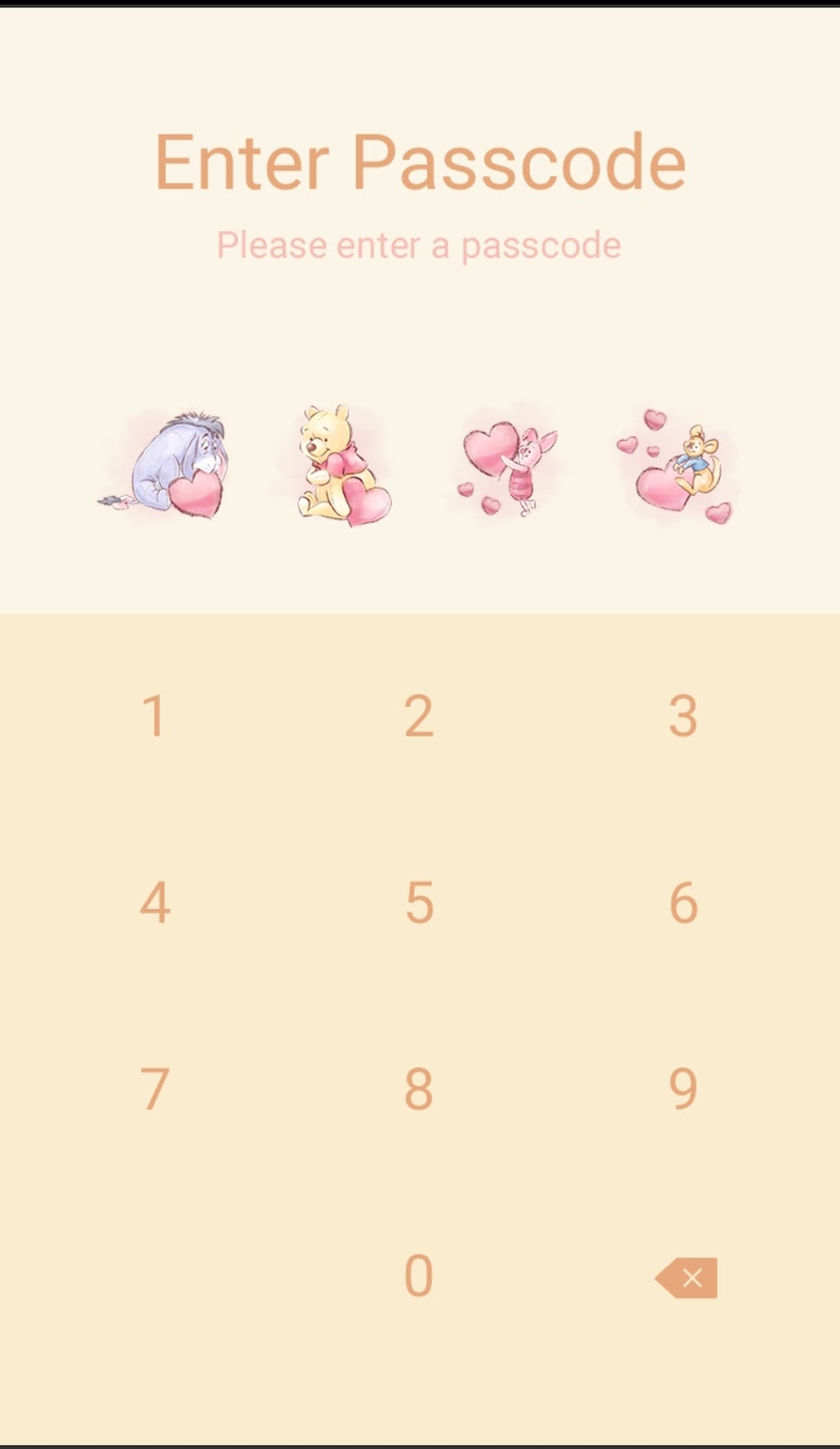This screenshot has width=840, height=1449.
Task: Delete last digit with backspace key
Action: tap(687, 1278)
